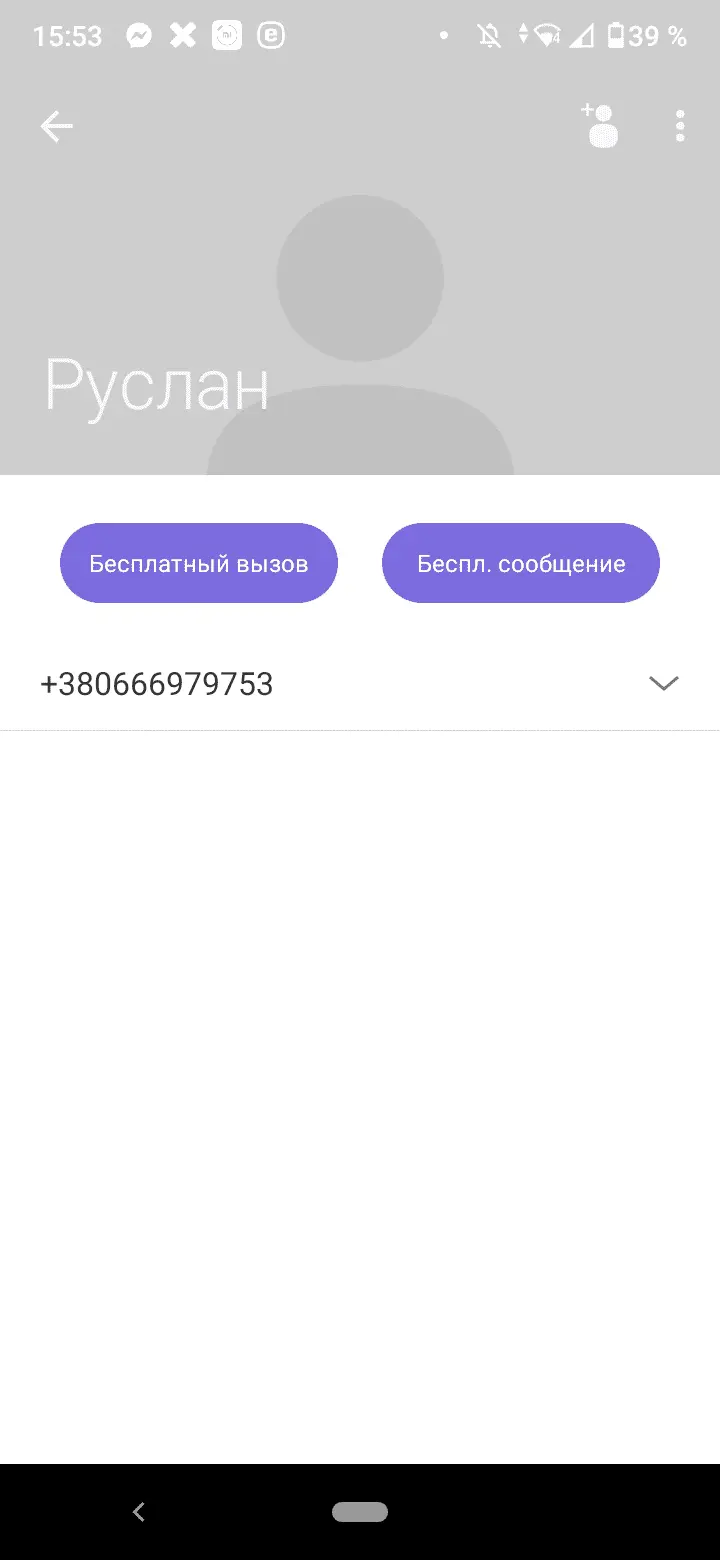Start a free call with Бесплатный вызов
This screenshot has height=1560, width=720.
(x=199, y=563)
